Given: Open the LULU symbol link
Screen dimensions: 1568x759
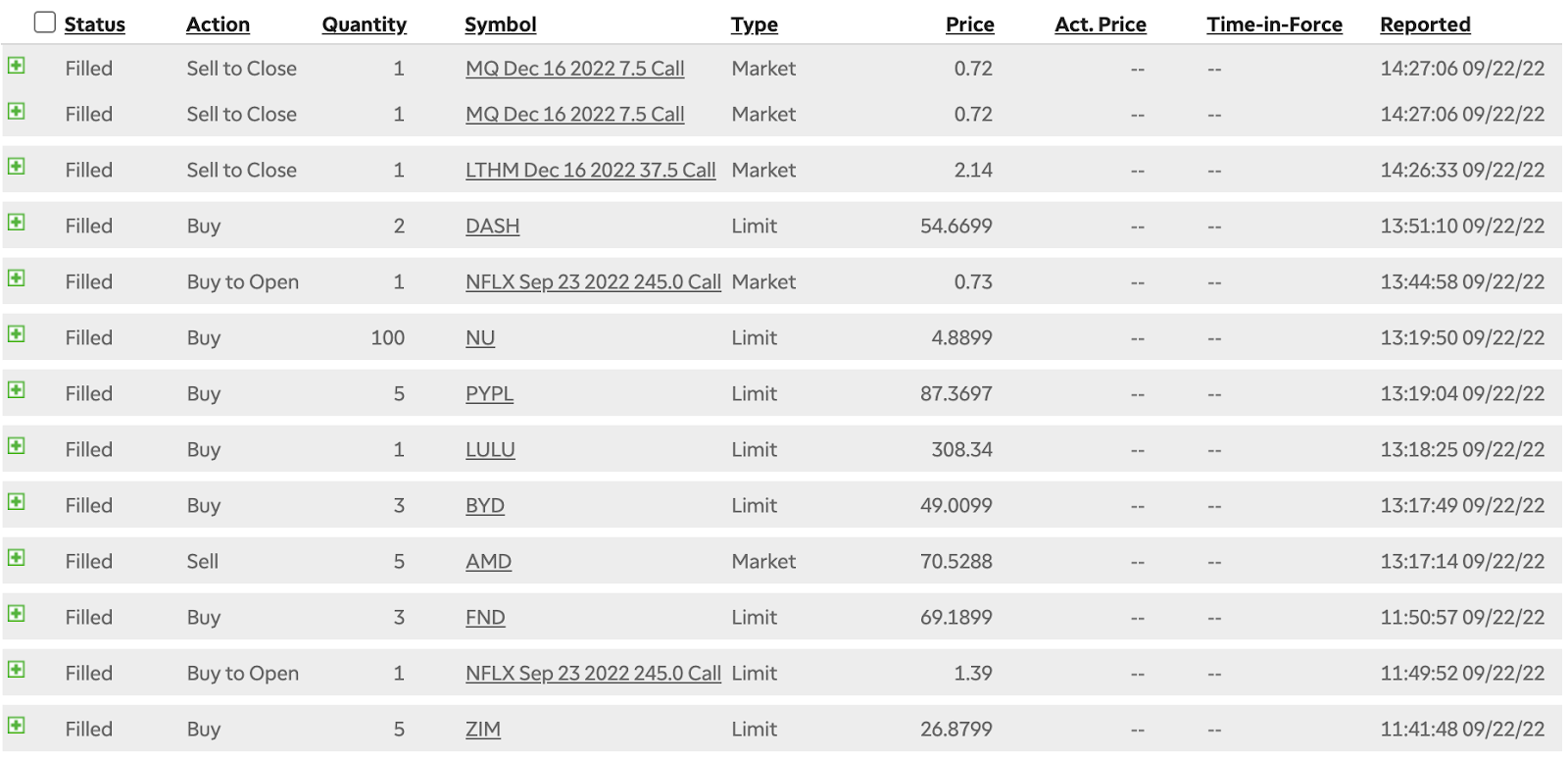Looking at the screenshot, I should [490, 449].
